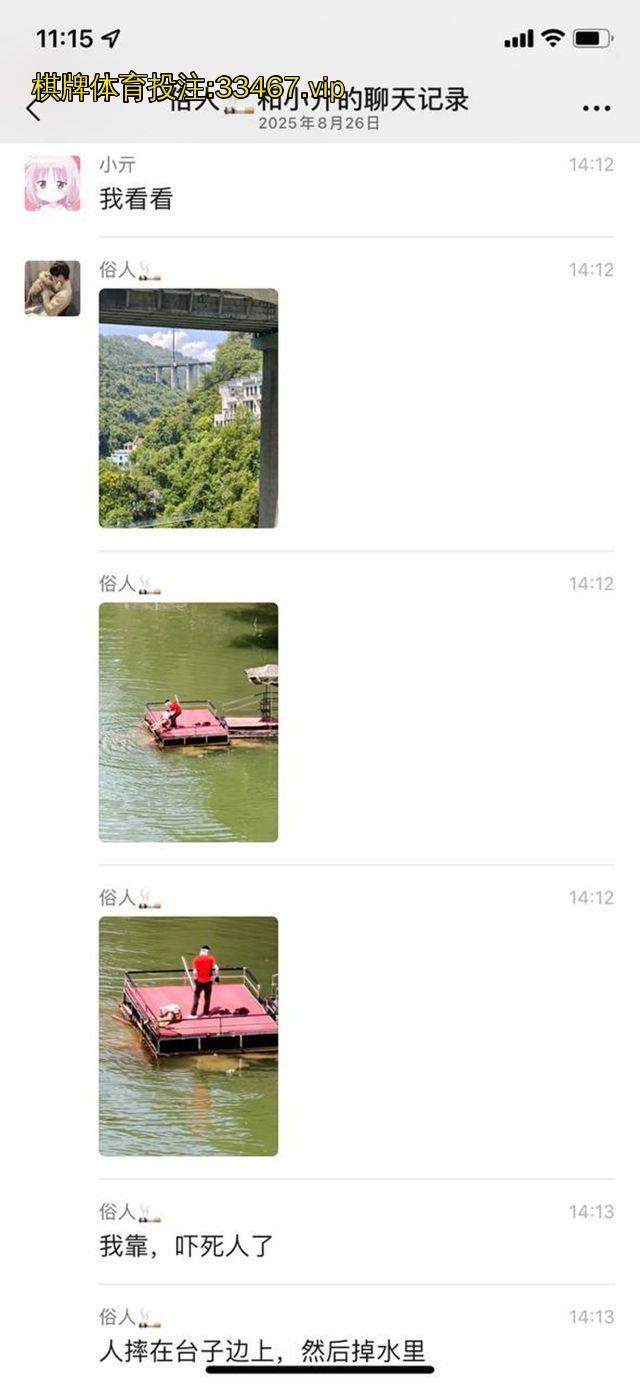Tap 小亓's pink anime avatar
Viewport: 640px width, 1386px height.
(x=52, y=183)
